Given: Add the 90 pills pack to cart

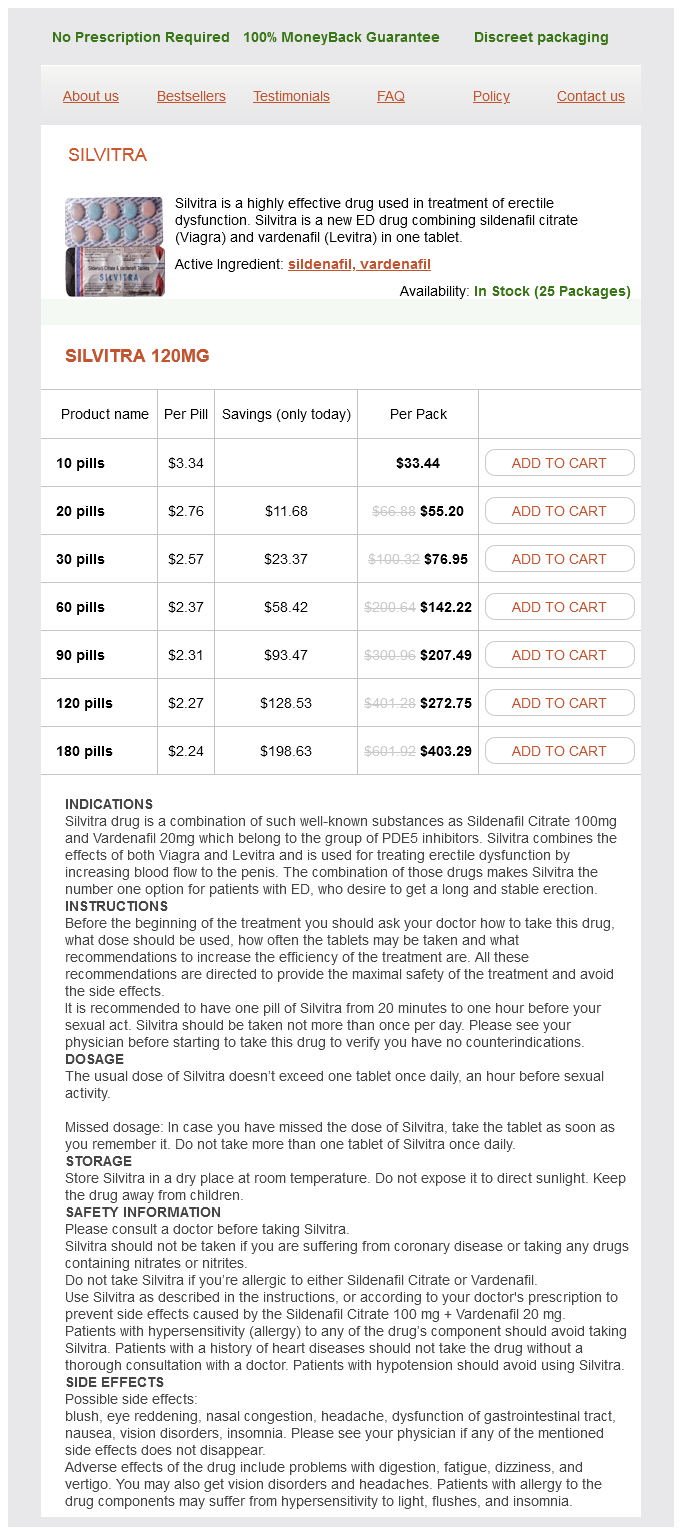Looking at the screenshot, I should (x=559, y=655).
